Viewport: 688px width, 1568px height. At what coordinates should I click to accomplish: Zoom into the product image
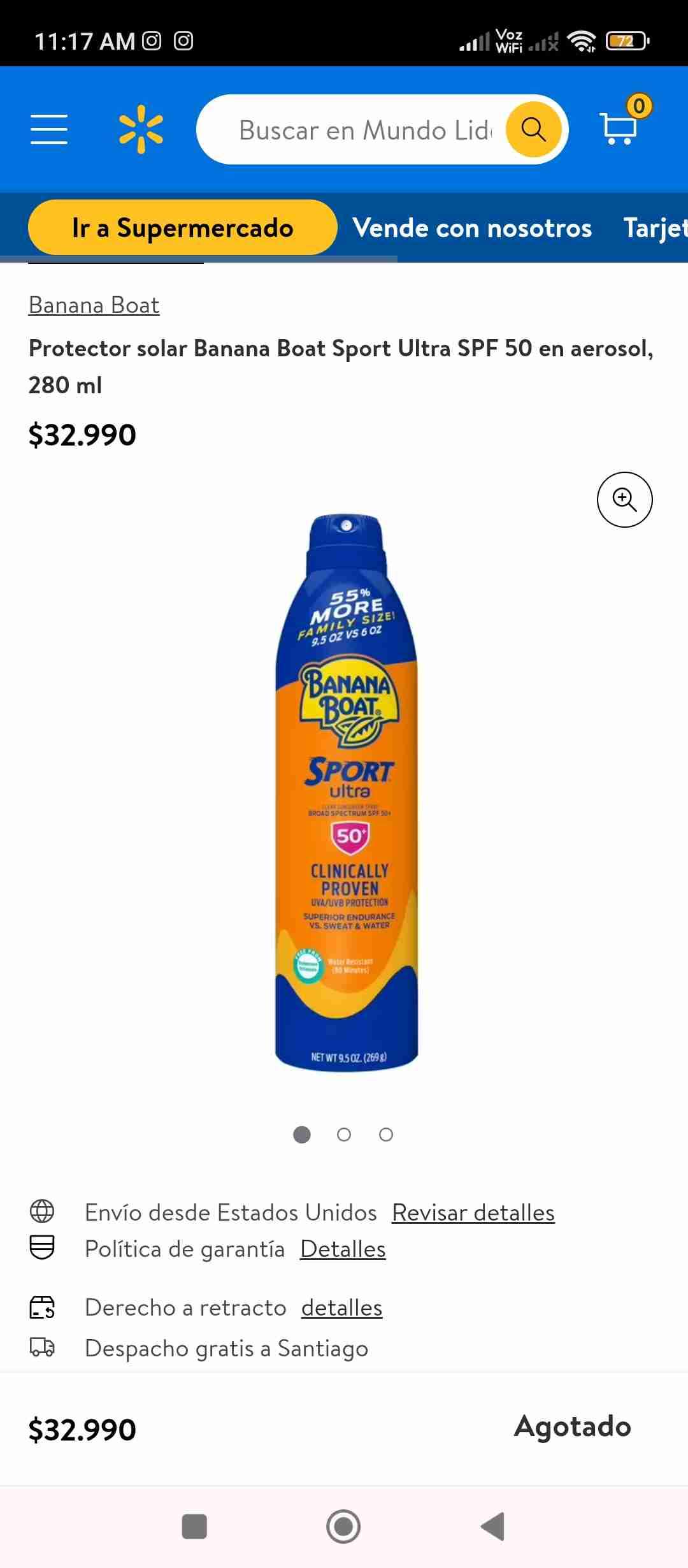point(624,500)
